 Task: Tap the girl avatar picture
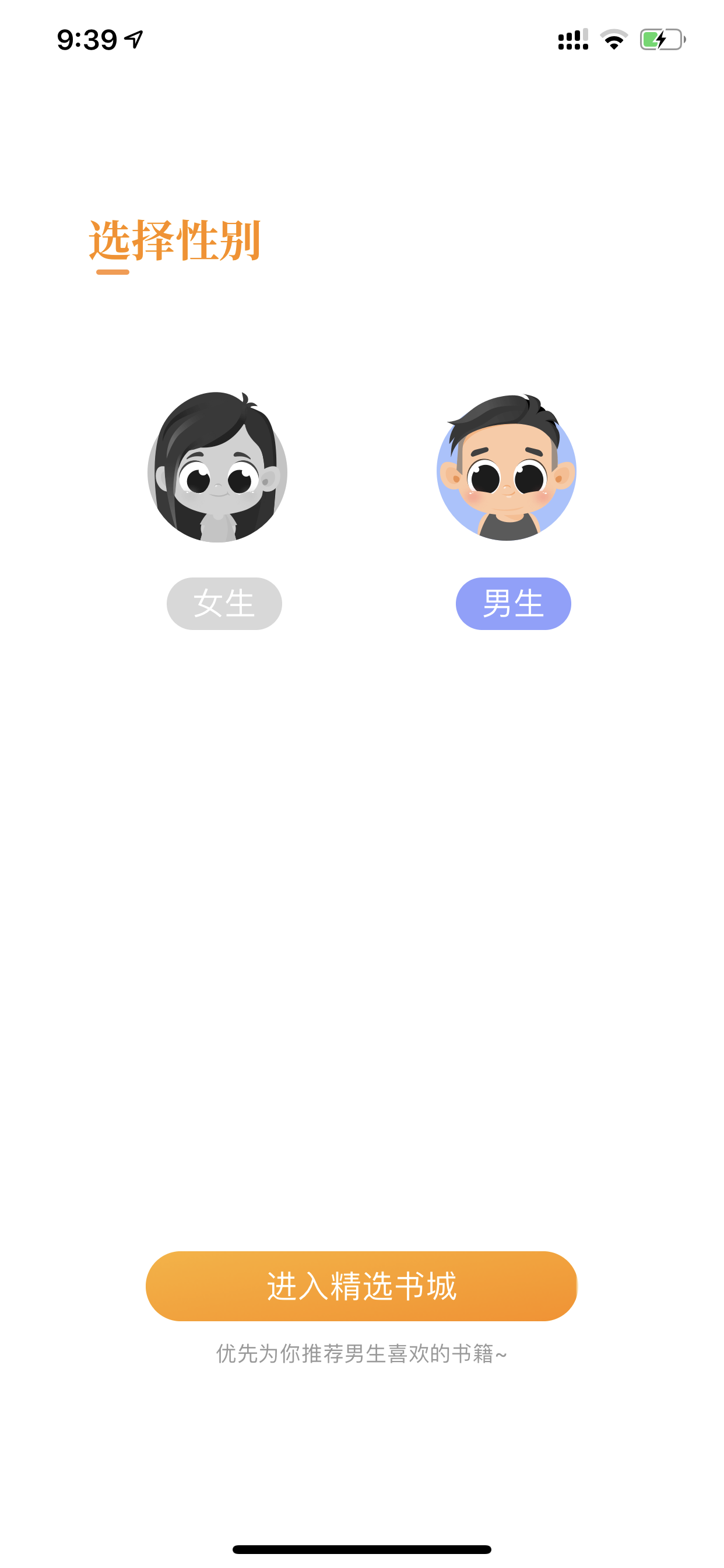click(217, 467)
